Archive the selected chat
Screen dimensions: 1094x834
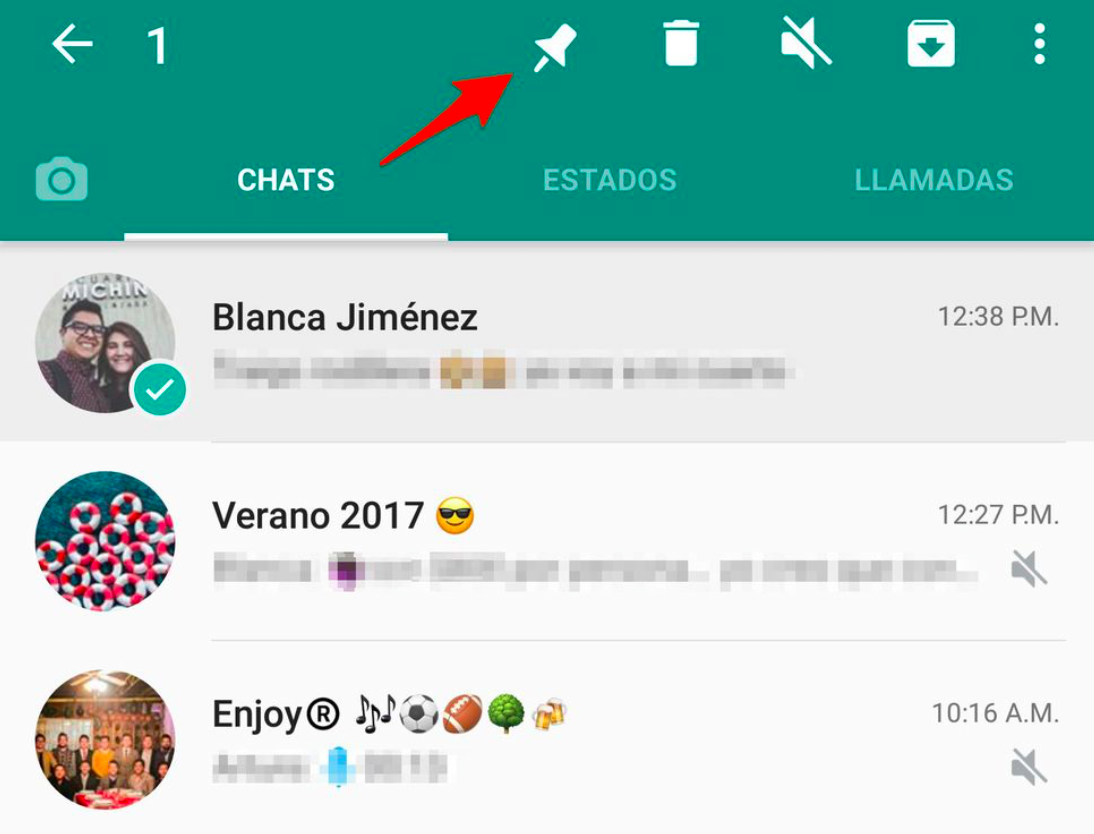pos(931,46)
